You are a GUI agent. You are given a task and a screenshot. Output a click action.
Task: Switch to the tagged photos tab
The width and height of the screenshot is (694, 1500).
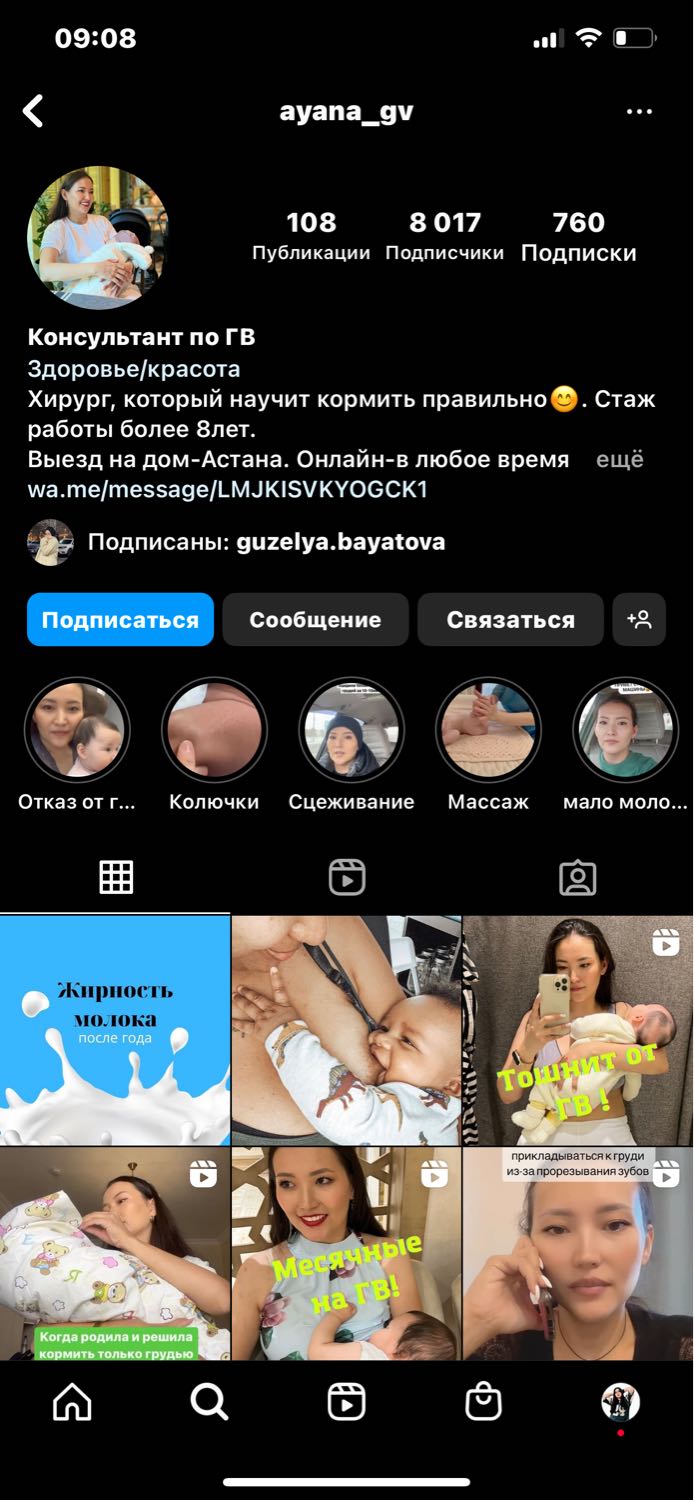(578, 878)
